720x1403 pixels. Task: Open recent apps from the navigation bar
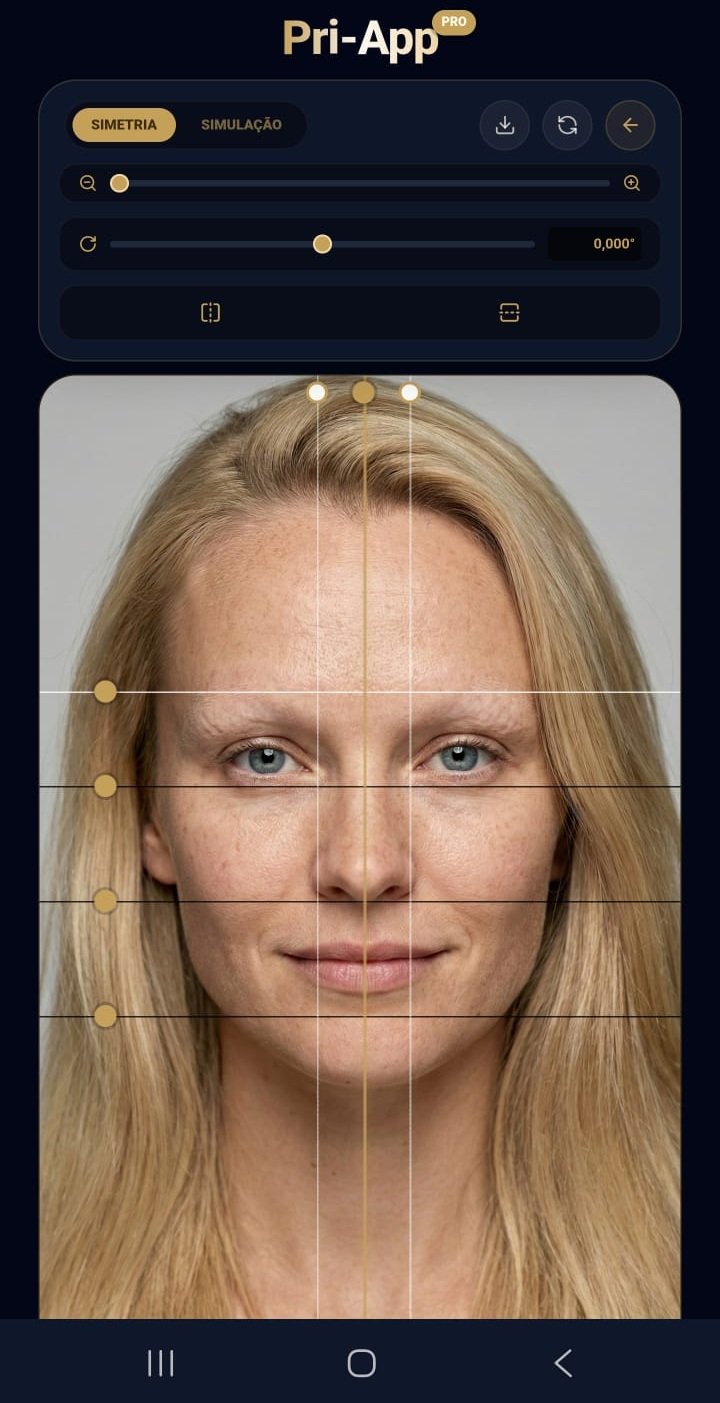[160, 1362]
